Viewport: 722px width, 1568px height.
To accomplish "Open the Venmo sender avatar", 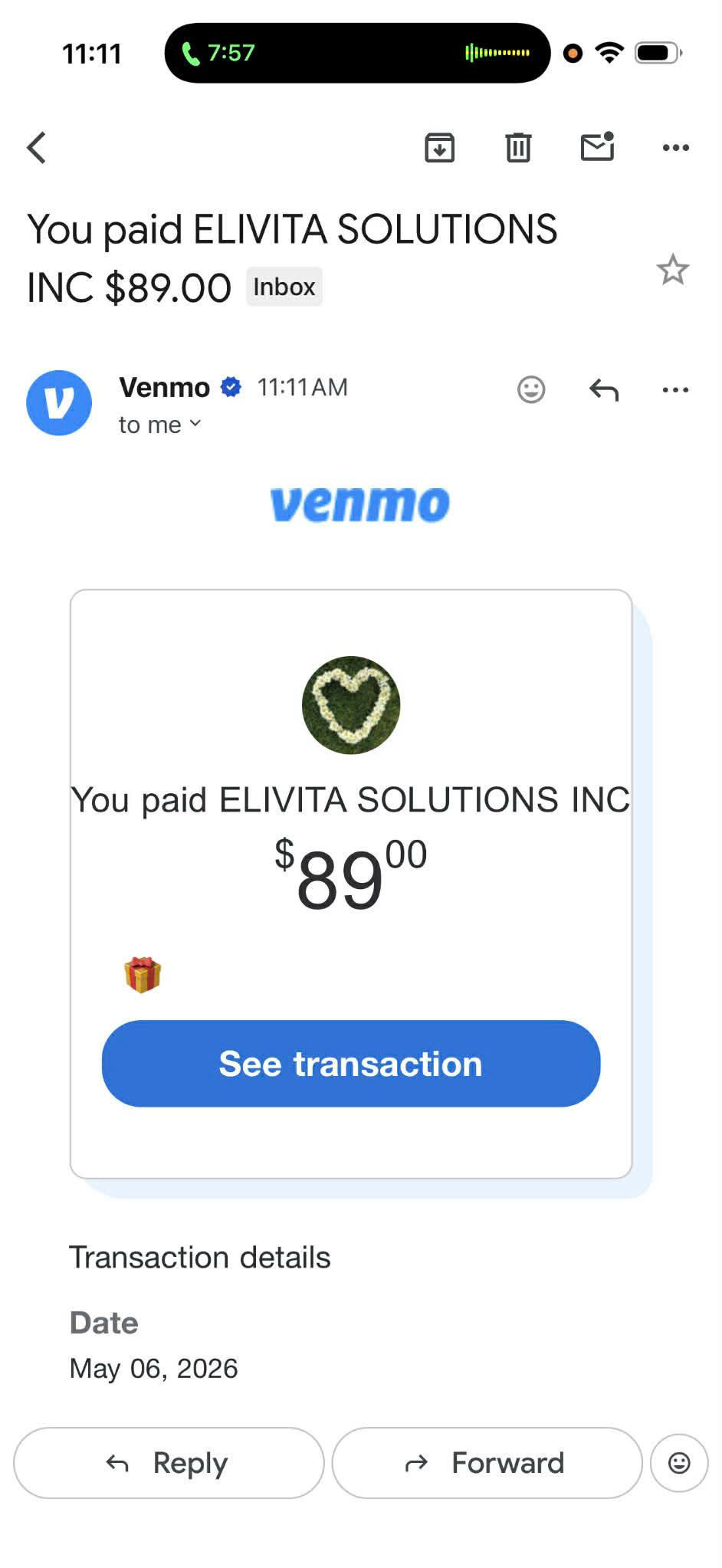I will (x=59, y=403).
